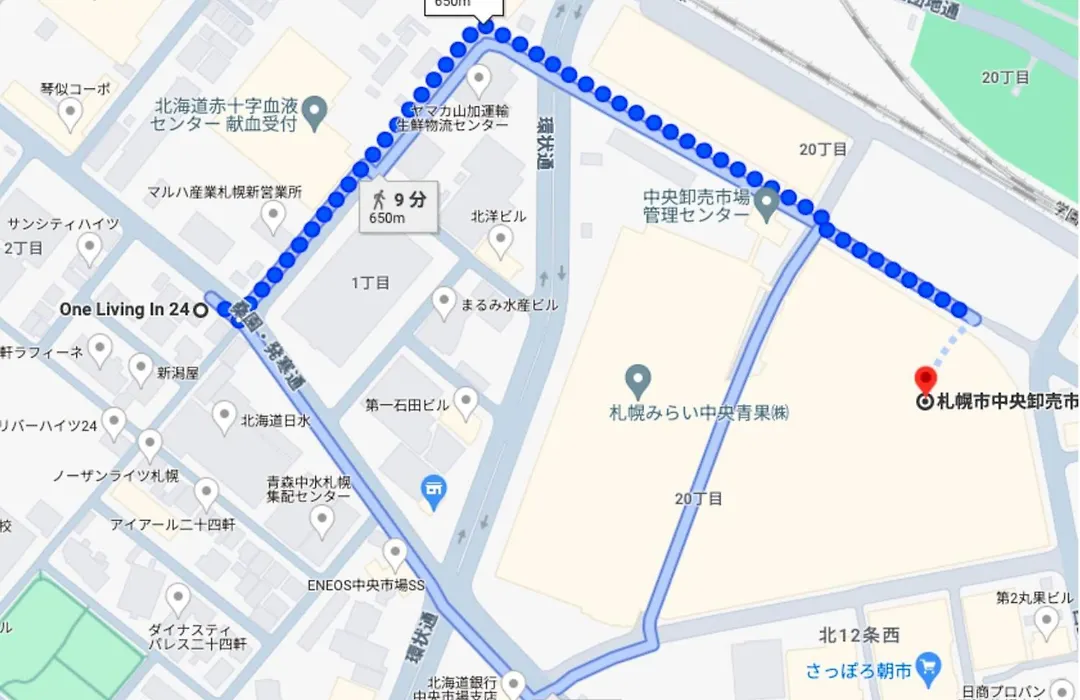Open the さっぽろ朝市 shopping marker
1080x700 pixels.
pyautogui.click(x=928, y=664)
